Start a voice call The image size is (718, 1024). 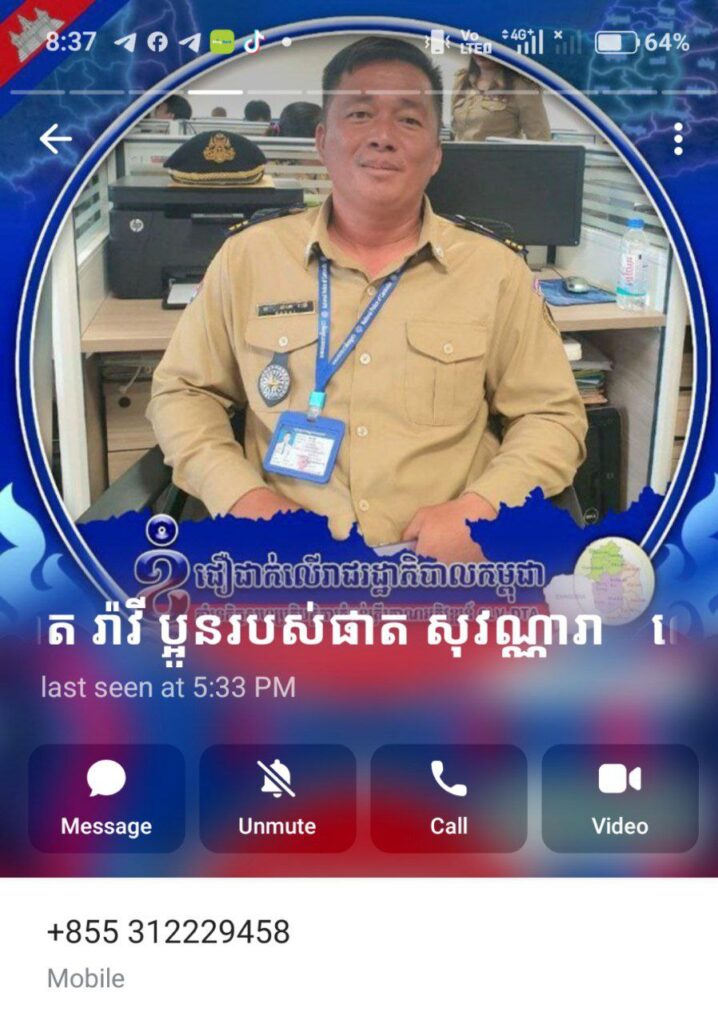coord(448,797)
